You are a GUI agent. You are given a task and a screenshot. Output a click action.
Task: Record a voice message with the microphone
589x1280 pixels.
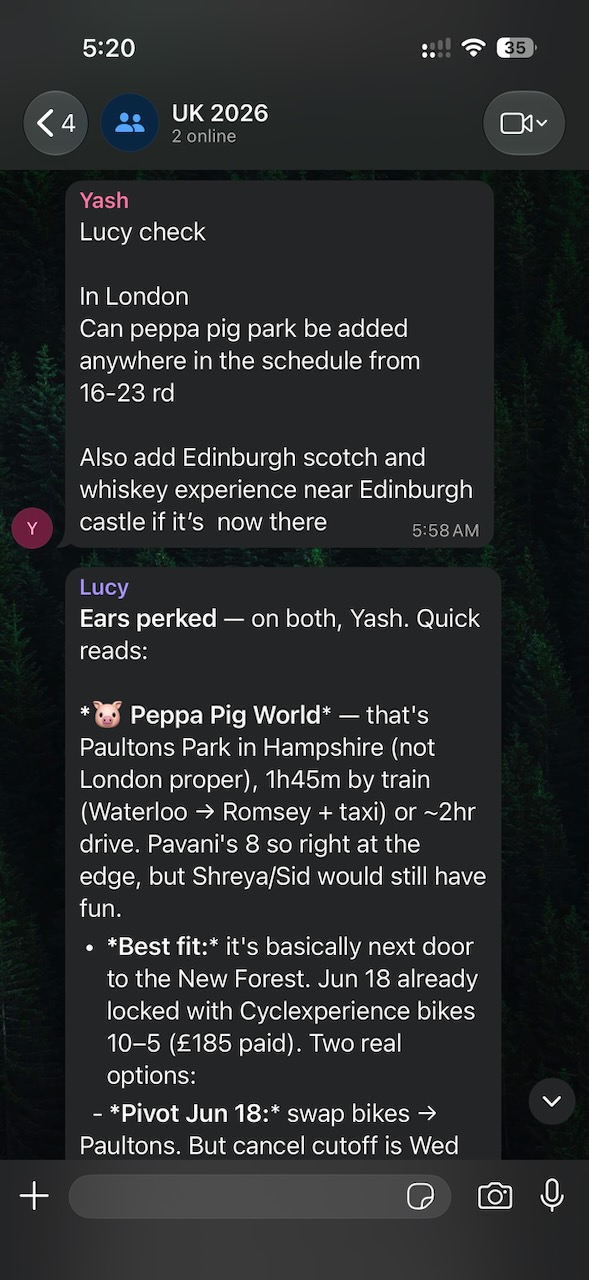pos(552,1196)
